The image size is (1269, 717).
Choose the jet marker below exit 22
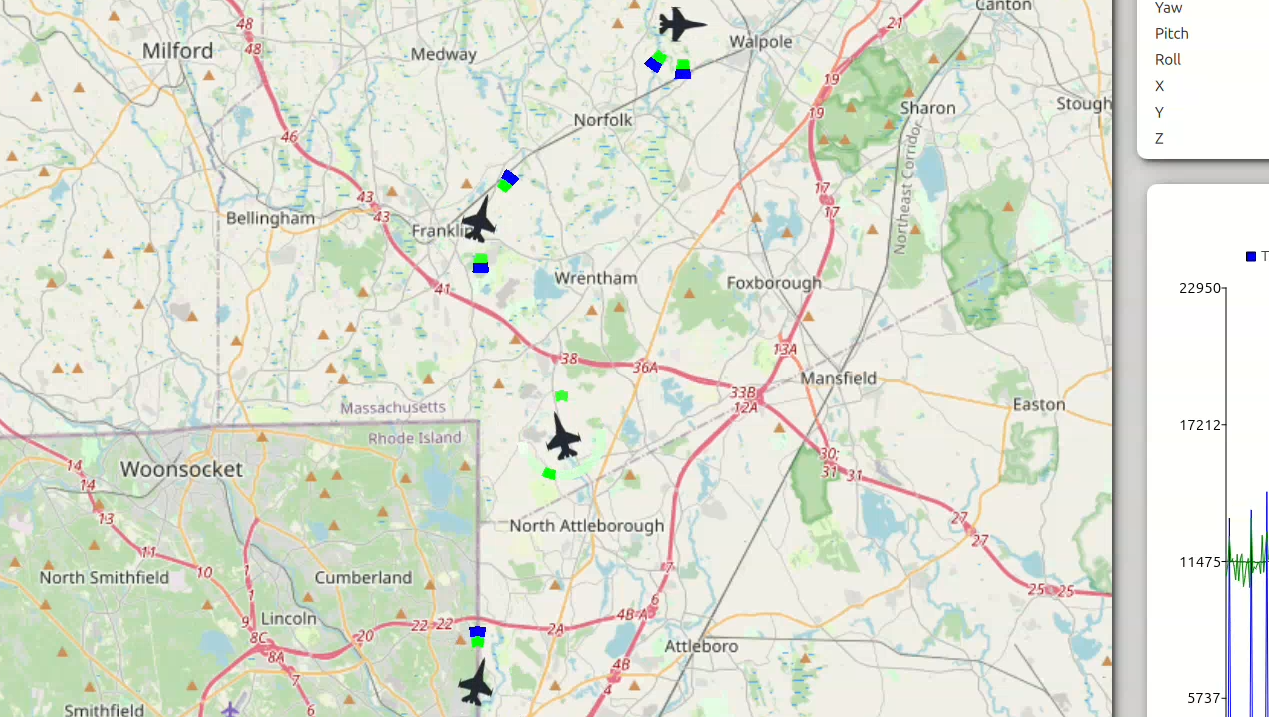point(475,682)
